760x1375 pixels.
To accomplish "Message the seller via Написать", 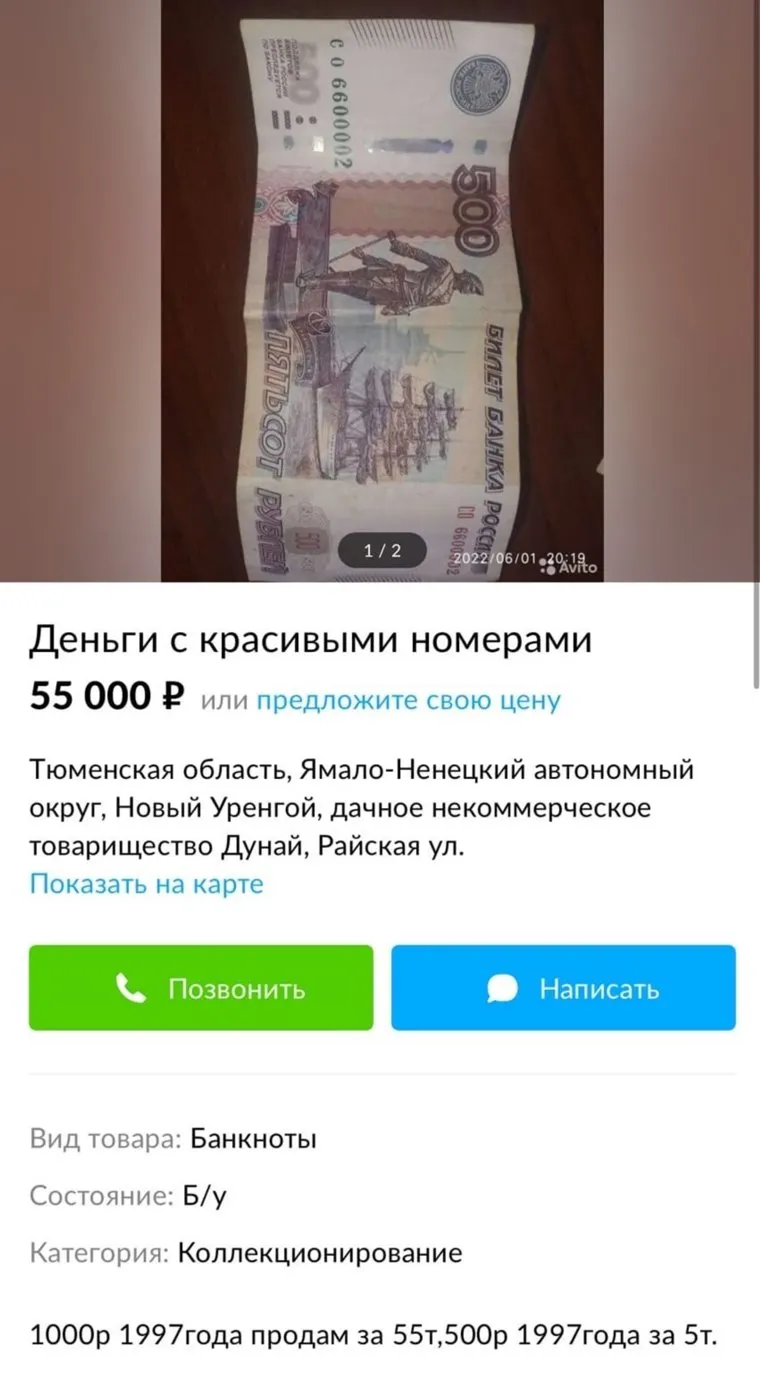I will click(563, 988).
